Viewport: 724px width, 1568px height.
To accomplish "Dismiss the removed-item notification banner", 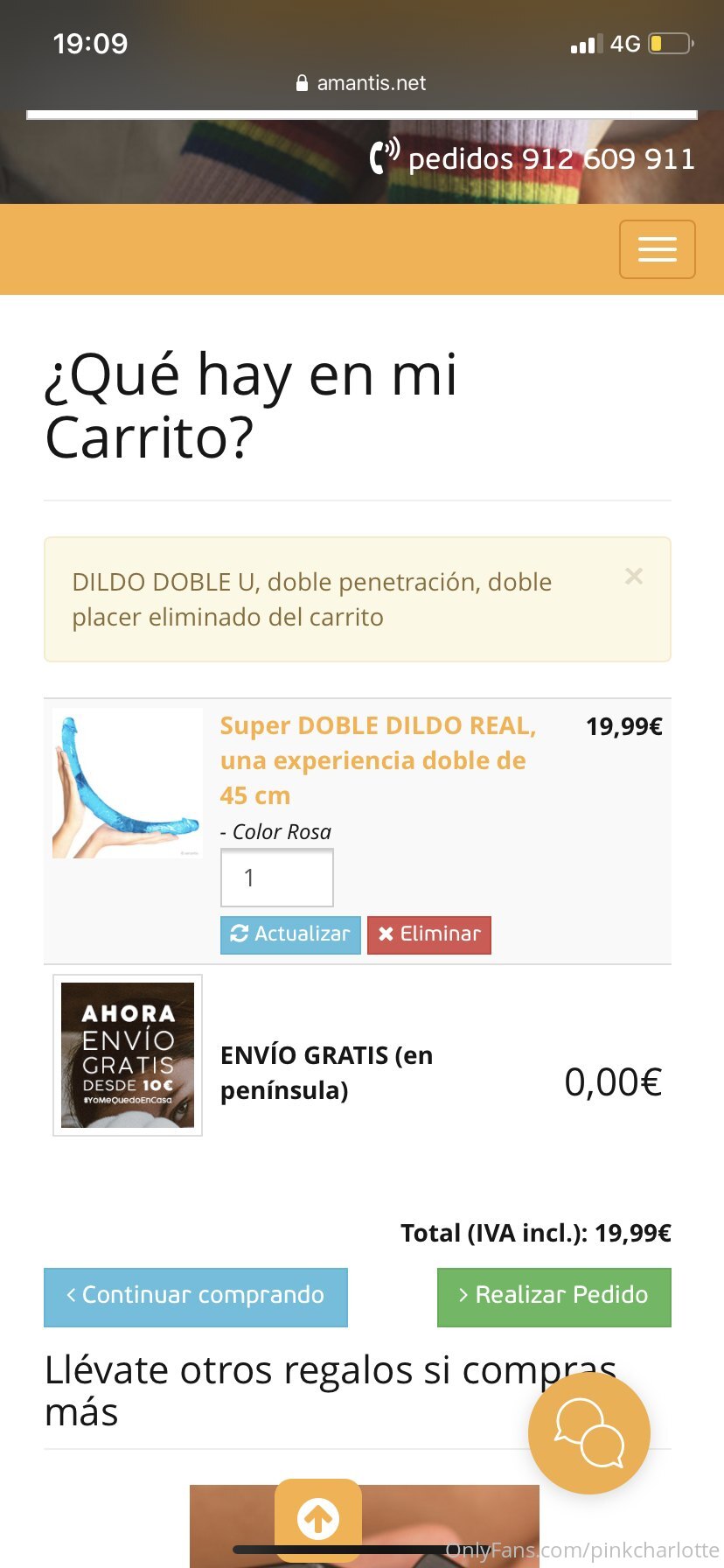I will (x=634, y=577).
